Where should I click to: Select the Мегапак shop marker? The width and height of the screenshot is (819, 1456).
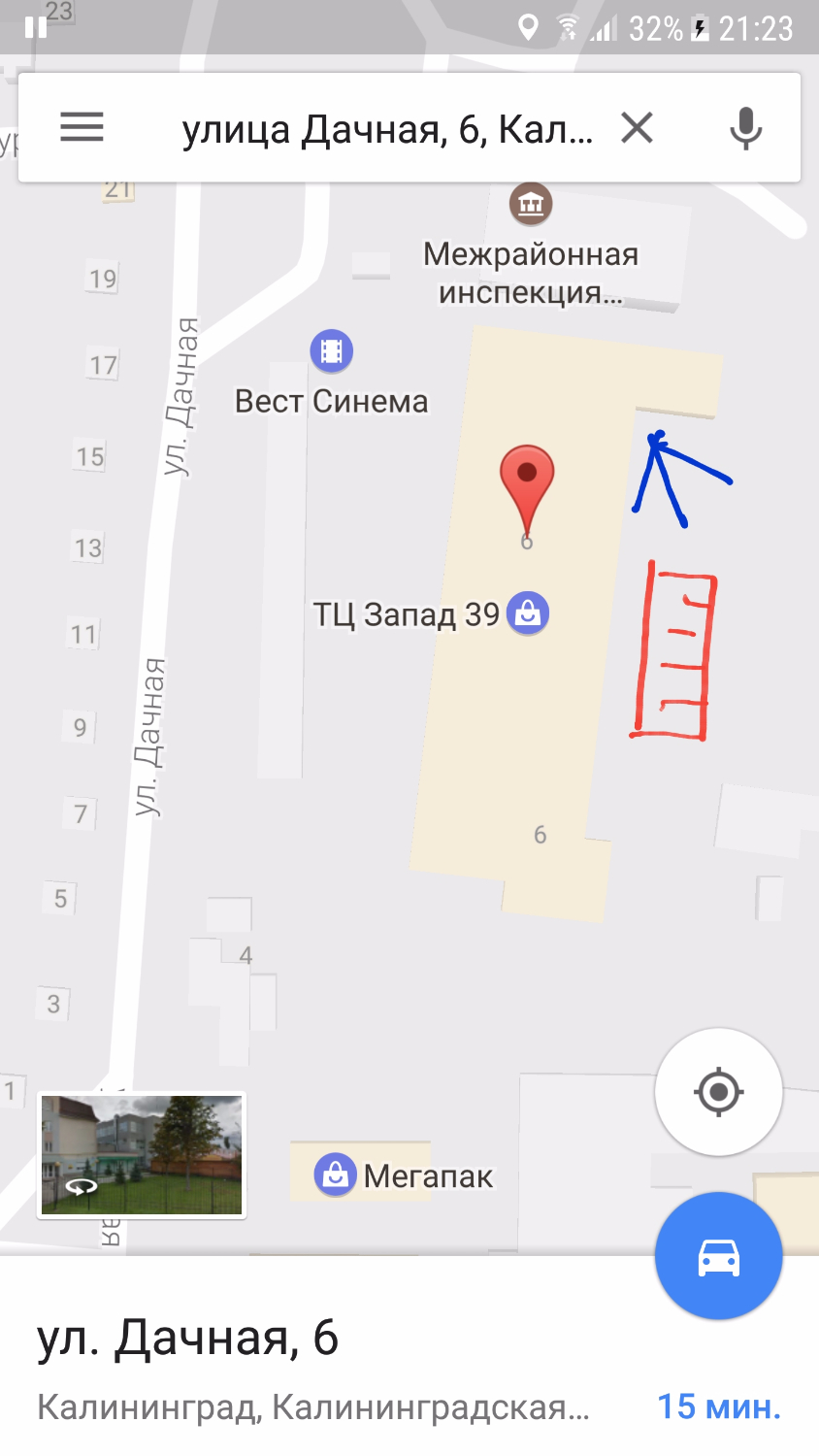[x=335, y=1175]
